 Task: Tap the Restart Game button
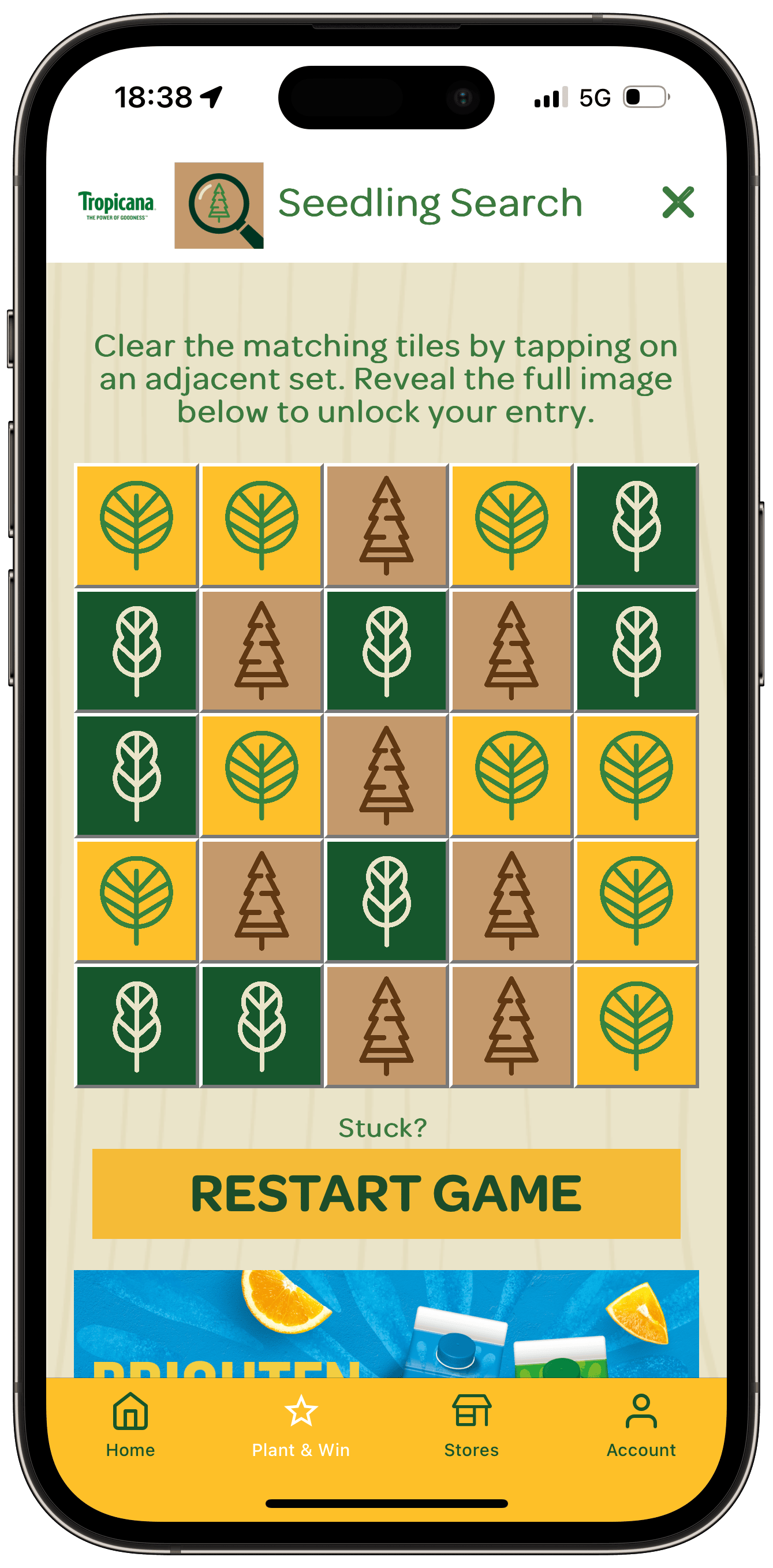tap(386, 1194)
